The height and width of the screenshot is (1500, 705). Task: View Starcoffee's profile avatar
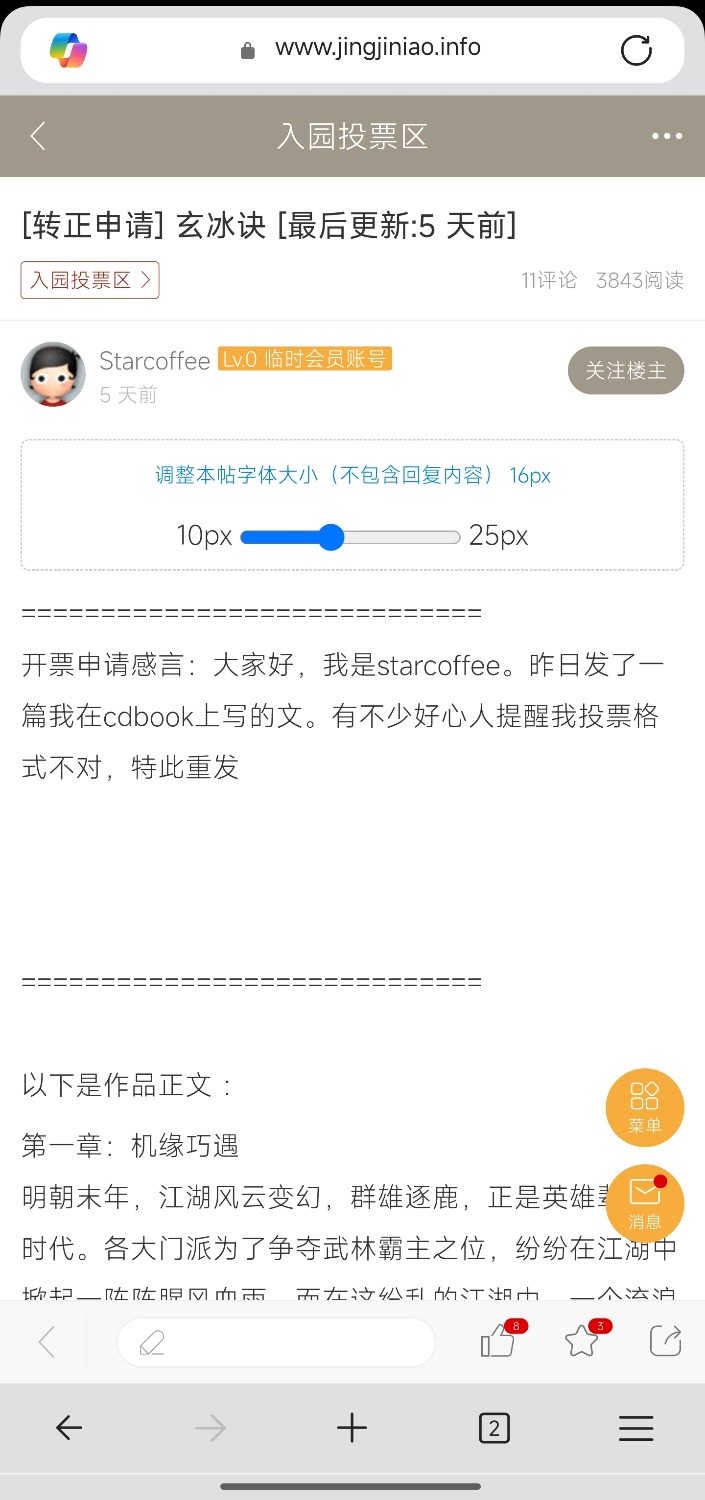[53, 374]
